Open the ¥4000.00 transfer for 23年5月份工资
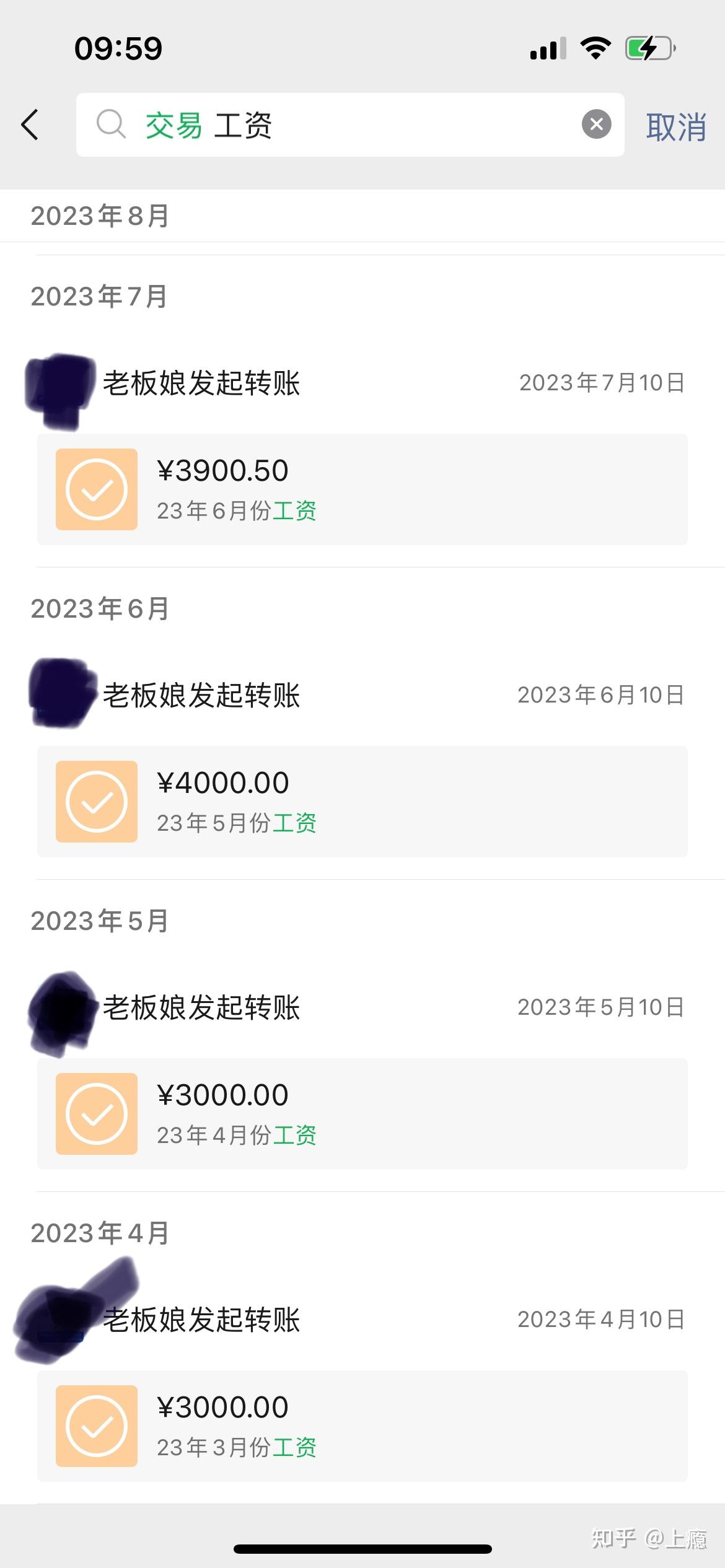 click(362, 802)
